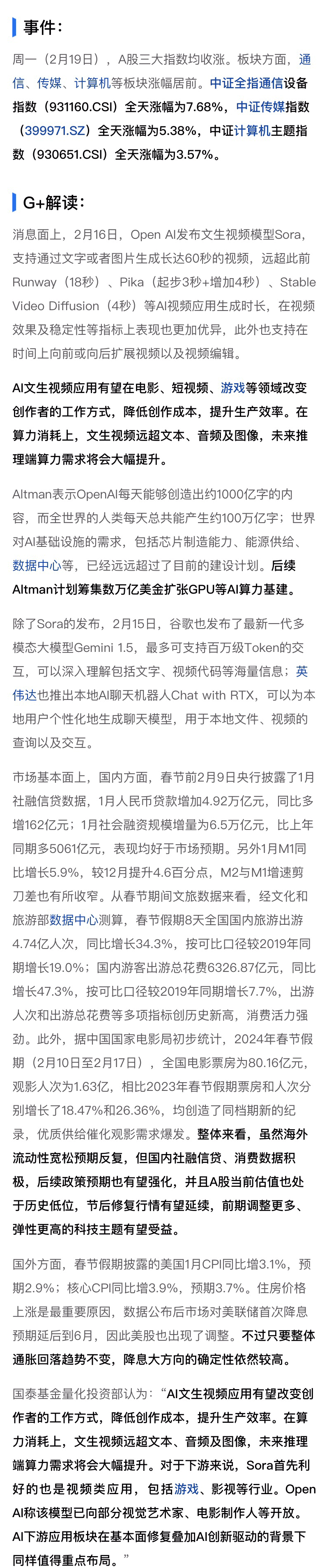Open the 中证传媒 index link
329x1568 pixels.
260,107
